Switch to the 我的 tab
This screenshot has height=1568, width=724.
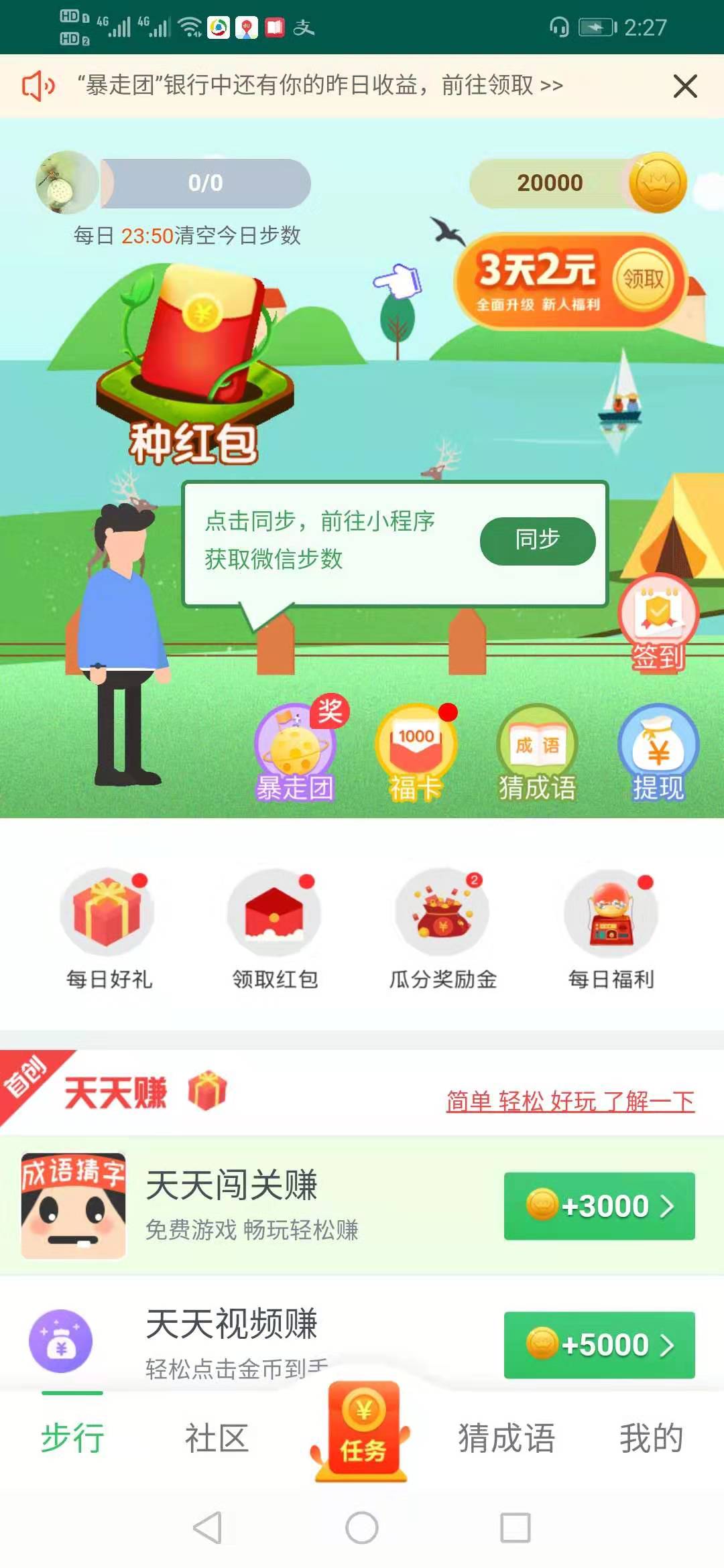[x=650, y=1438]
